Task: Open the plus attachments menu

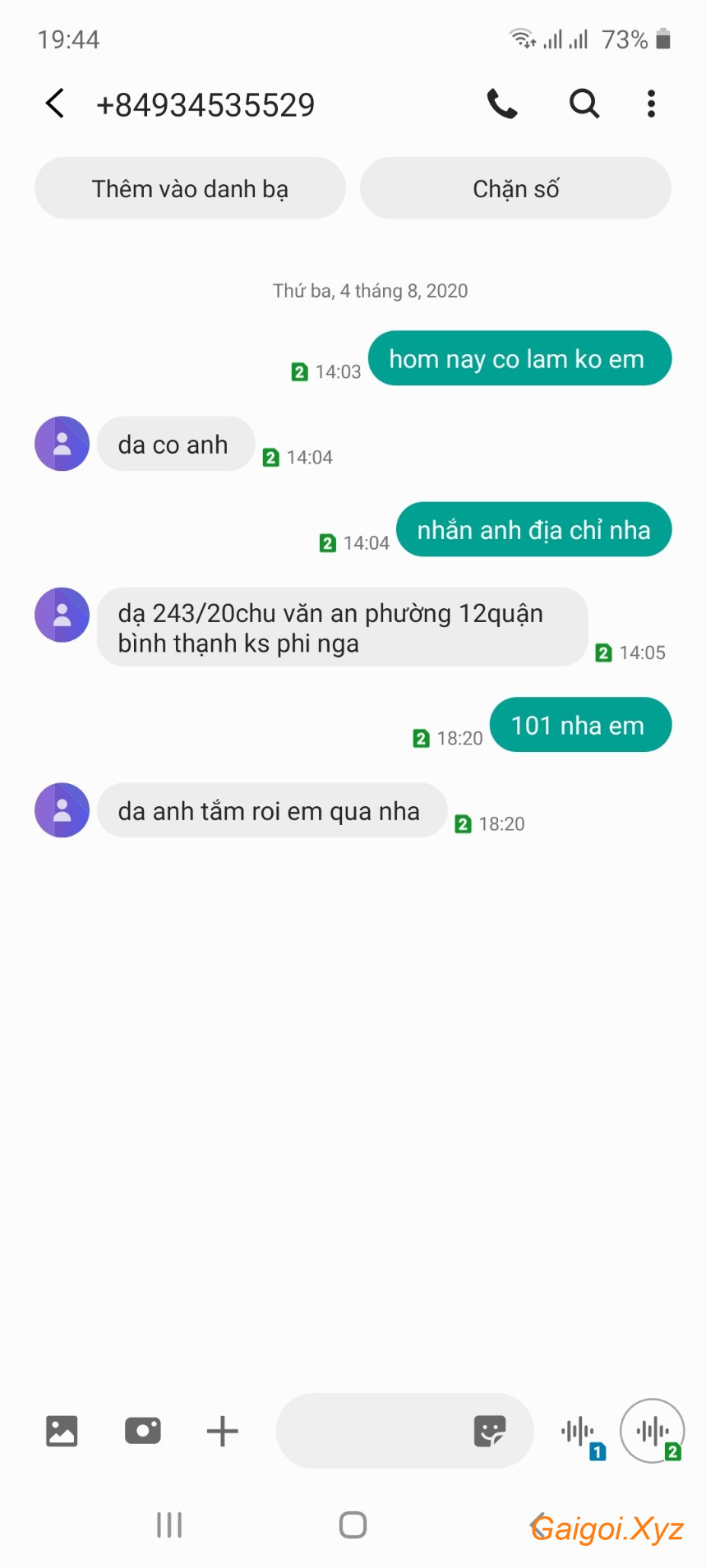Action: (222, 1431)
